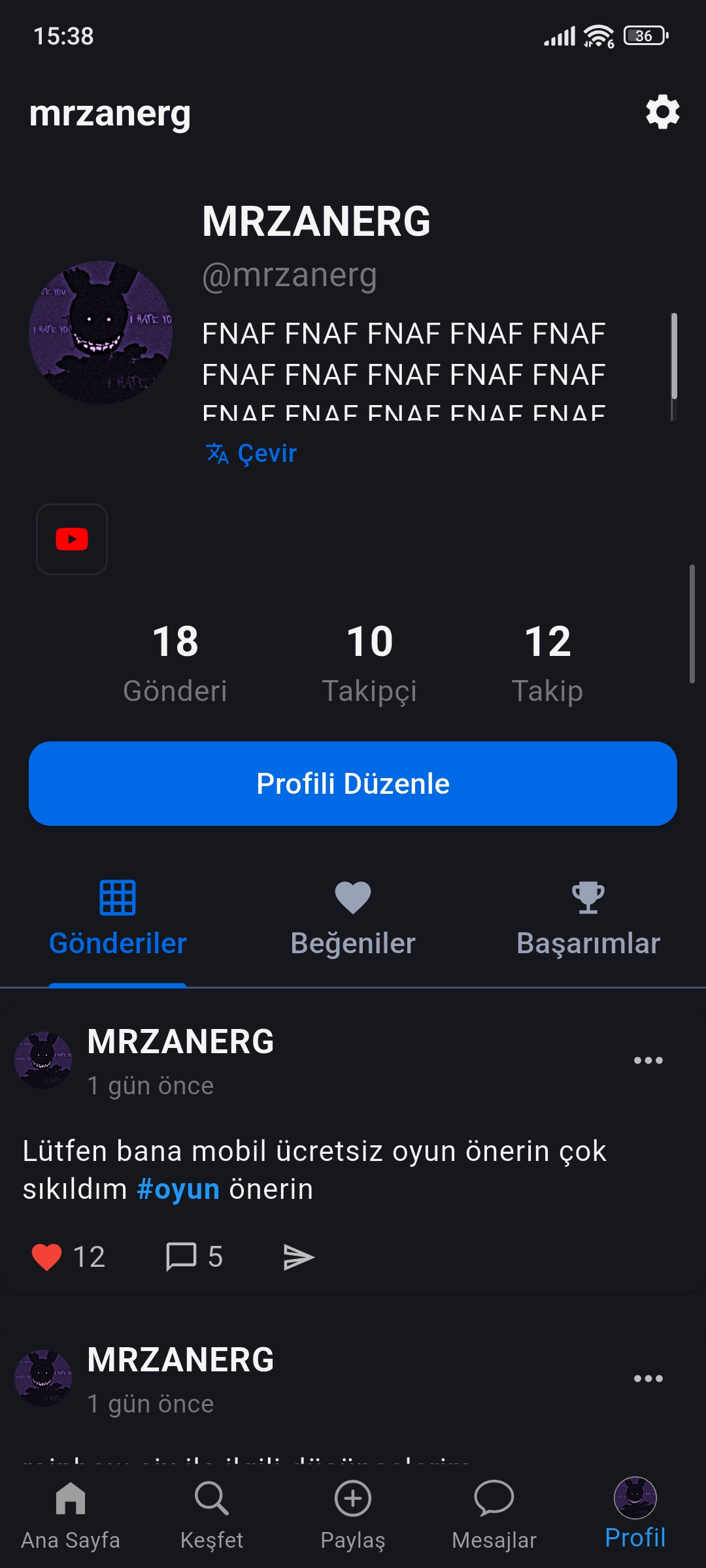Tap the Profili Düzenle button

(x=353, y=783)
